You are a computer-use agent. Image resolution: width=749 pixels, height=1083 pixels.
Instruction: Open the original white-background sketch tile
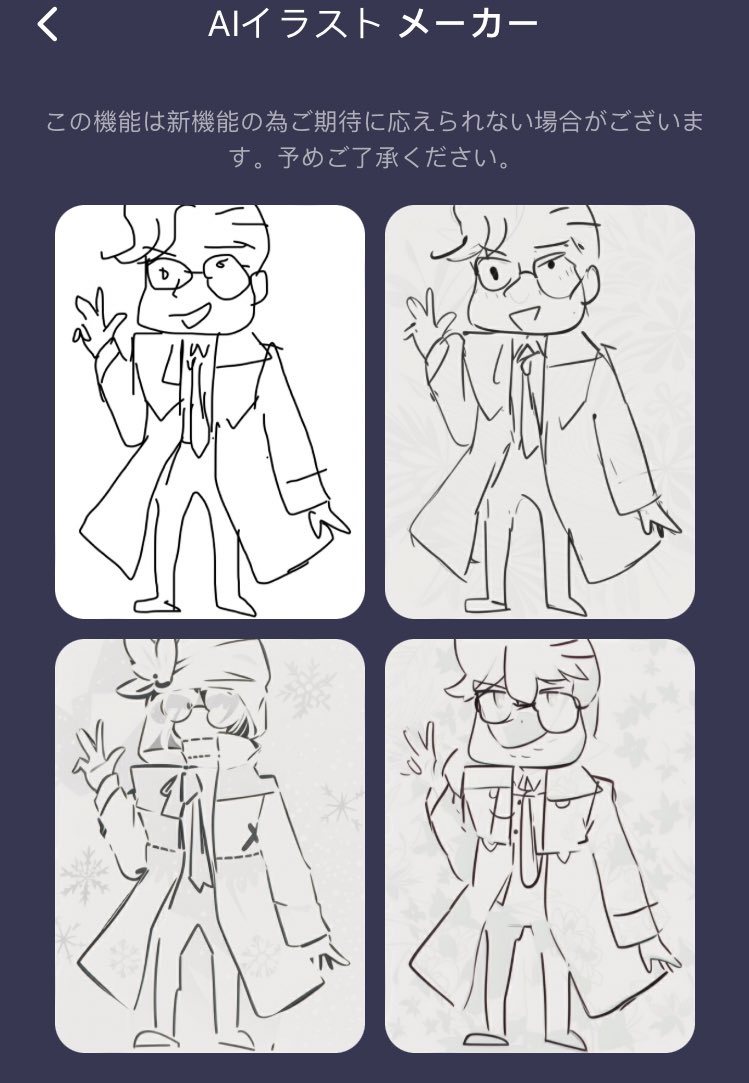tap(209, 411)
